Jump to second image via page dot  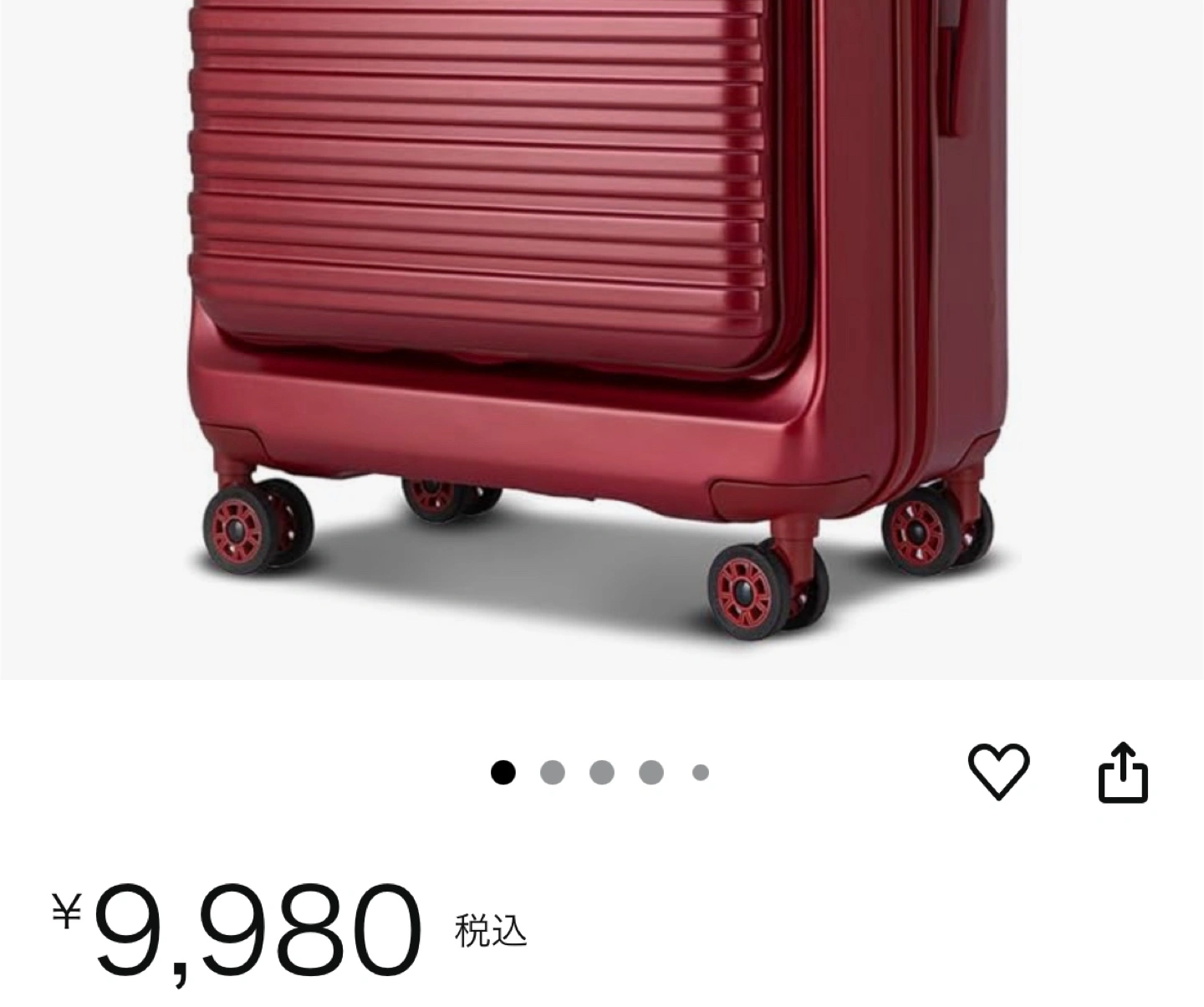pyautogui.click(x=552, y=773)
